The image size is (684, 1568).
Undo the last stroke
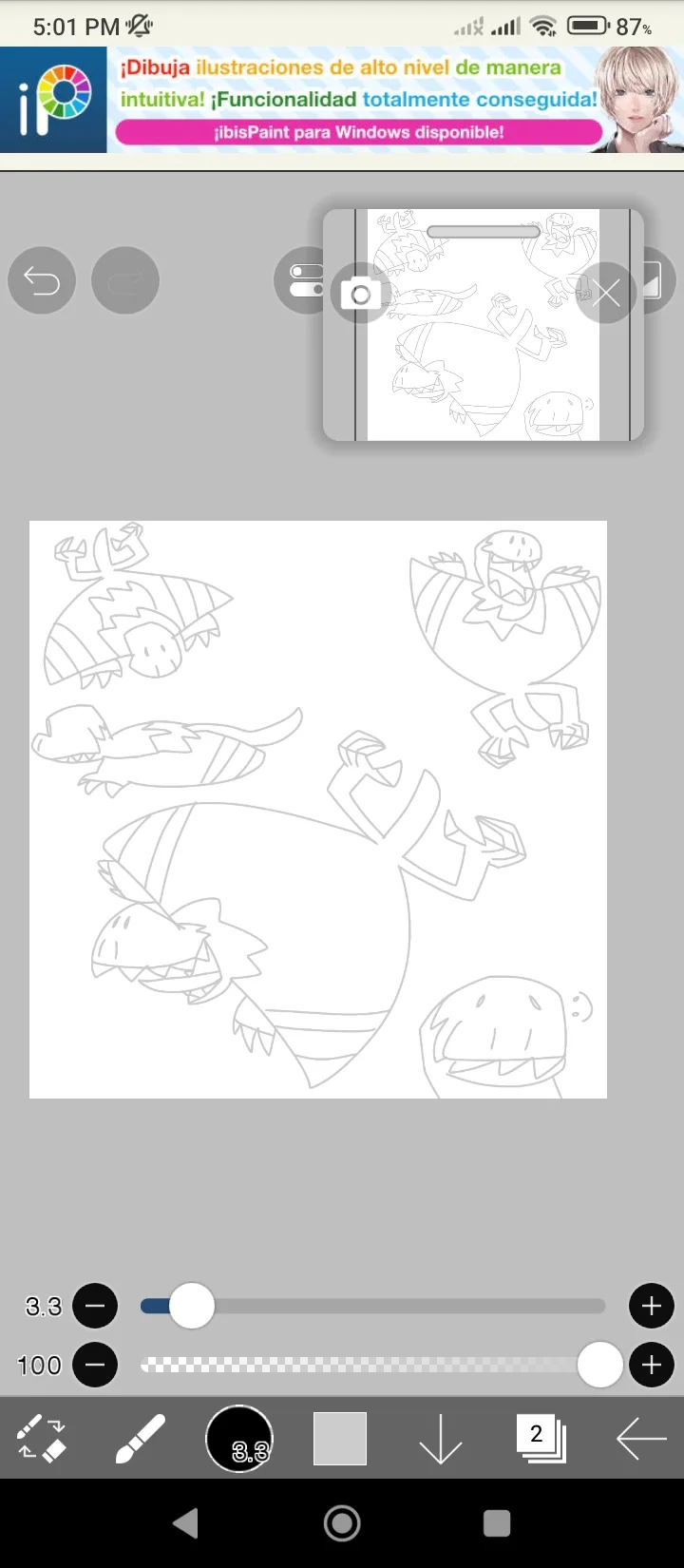pos(42,280)
